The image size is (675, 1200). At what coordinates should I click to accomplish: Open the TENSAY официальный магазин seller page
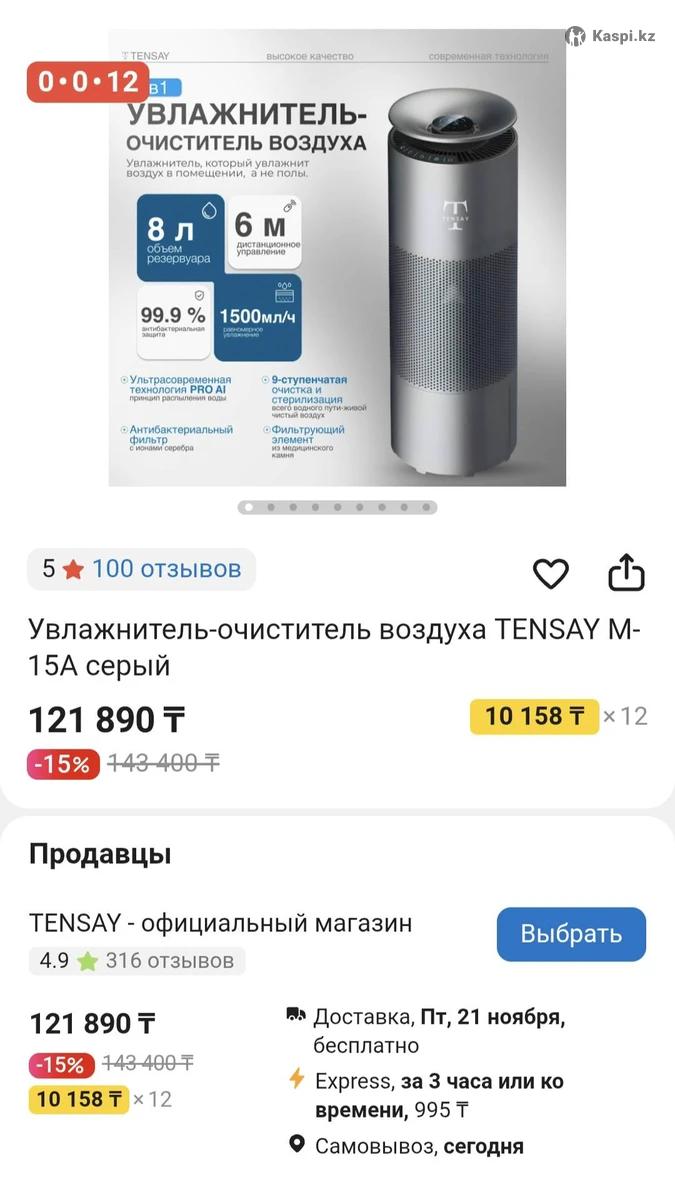click(x=220, y=923)
